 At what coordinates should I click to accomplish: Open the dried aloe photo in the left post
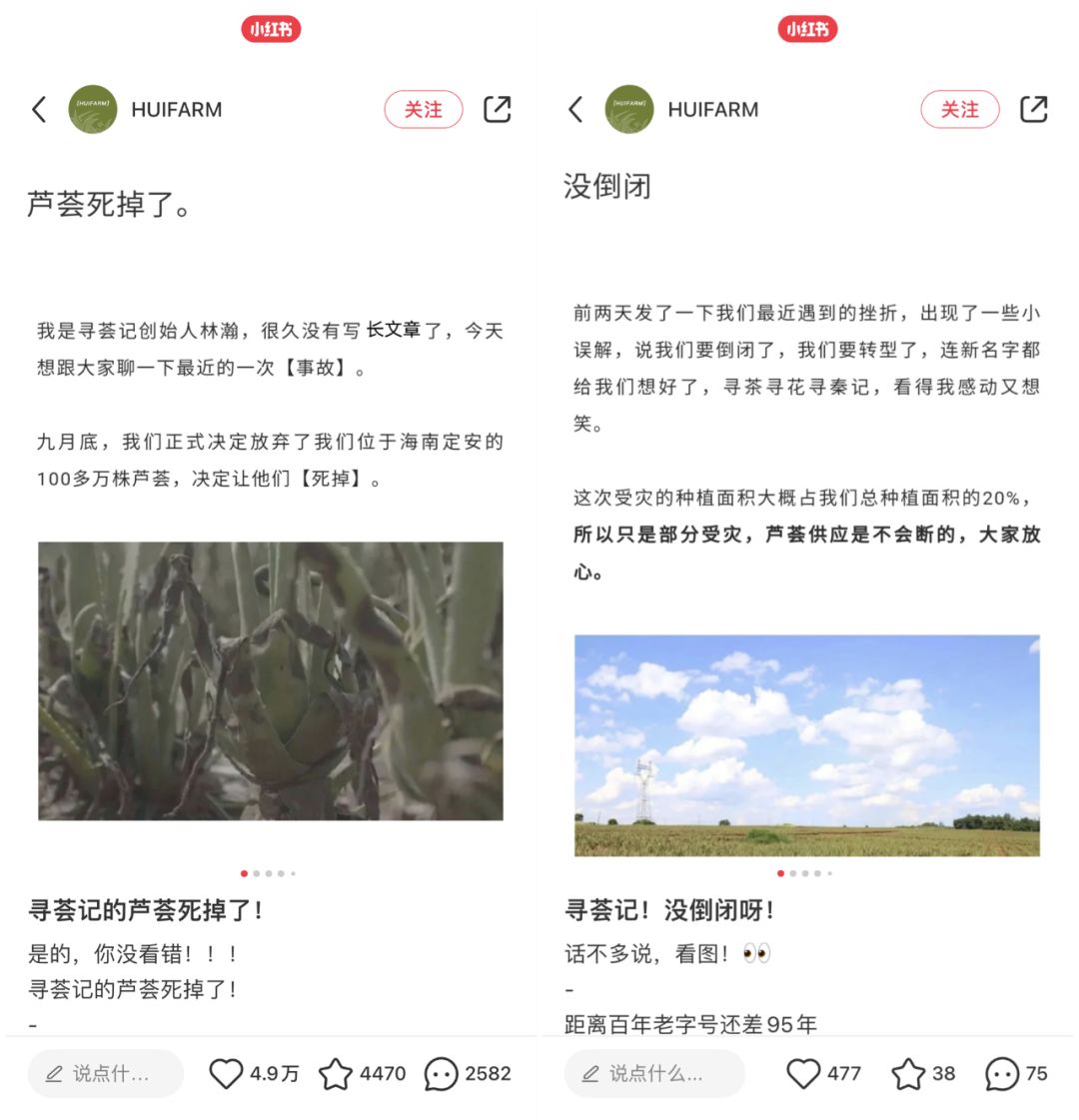[270, 680]
